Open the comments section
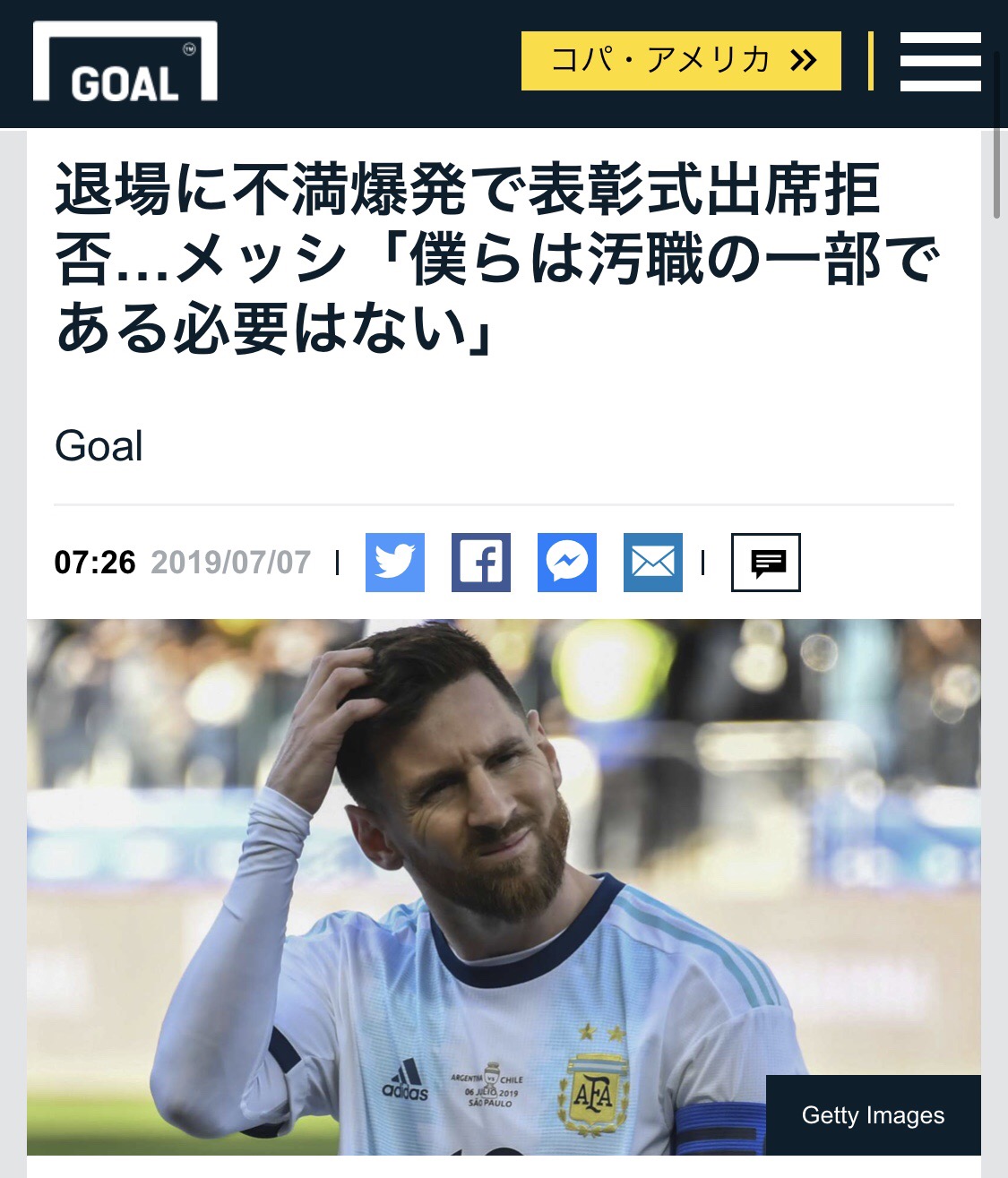The image size is (1008, 1178). (766, 563)
